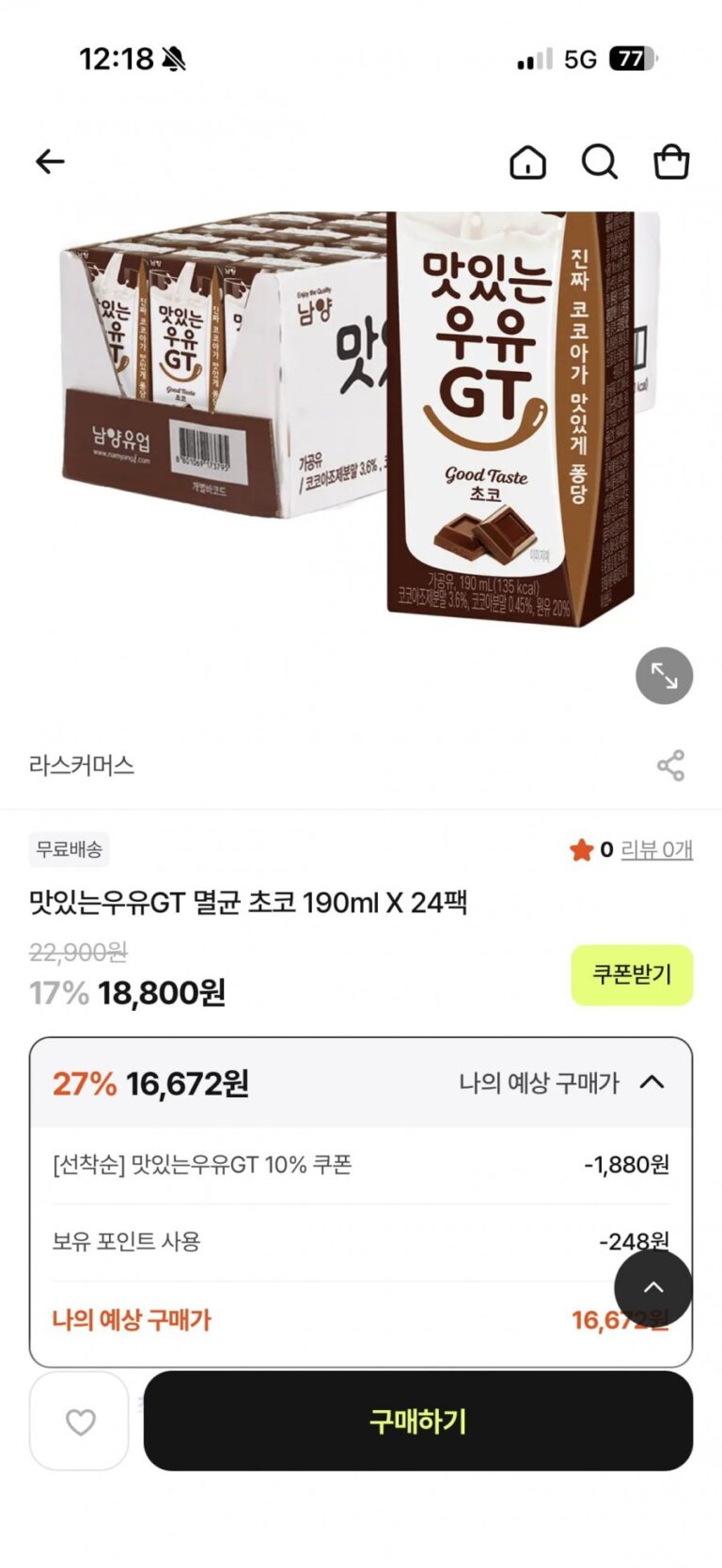Screen dimensions: 722x1568
Task: Tap 쿠폰받기 to get the coupon
Action: point(632,975)
